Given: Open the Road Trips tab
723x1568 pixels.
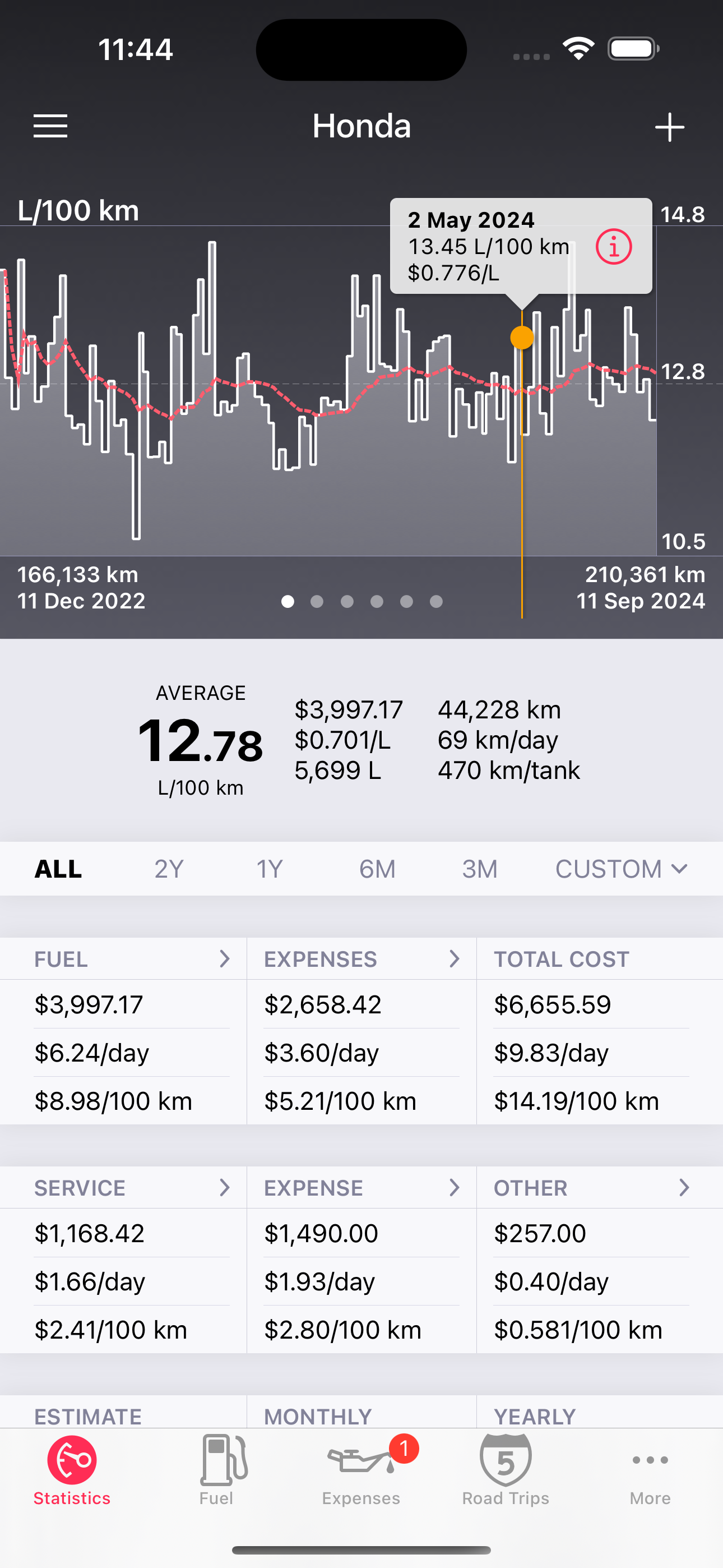Looking at the screenshot, I should point(506,1470).
